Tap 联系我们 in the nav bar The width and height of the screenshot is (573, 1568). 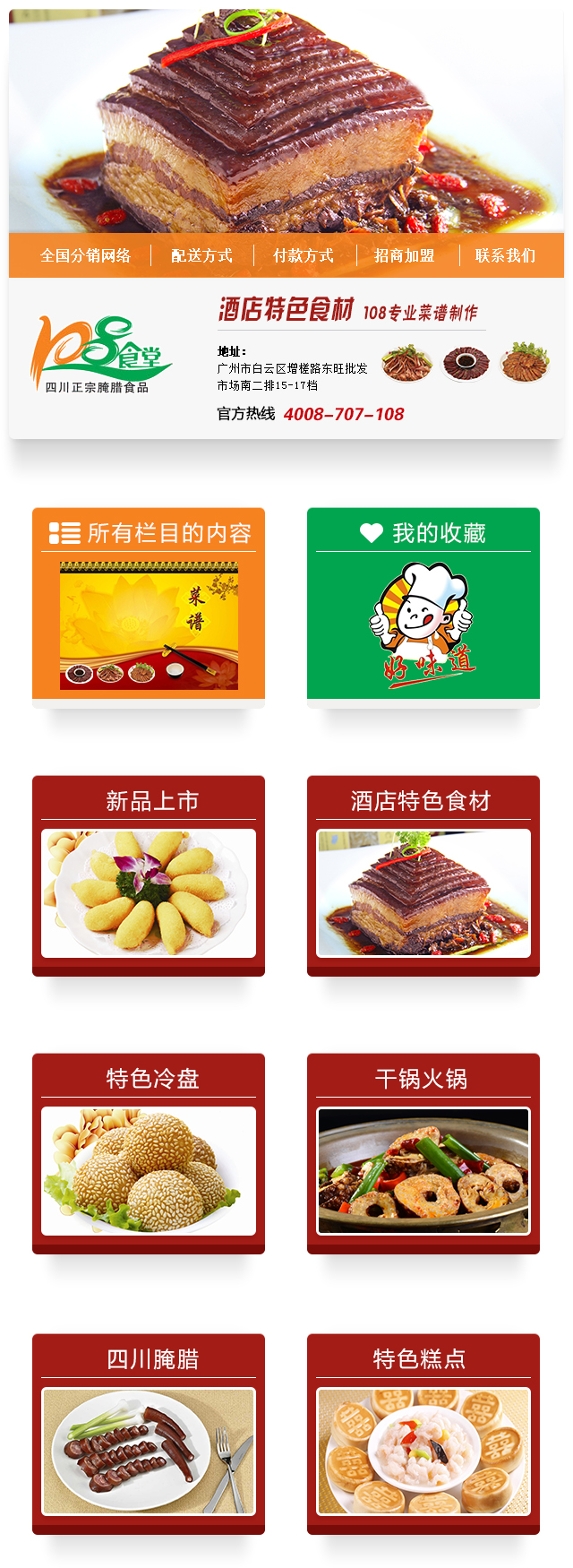(506, 255)
